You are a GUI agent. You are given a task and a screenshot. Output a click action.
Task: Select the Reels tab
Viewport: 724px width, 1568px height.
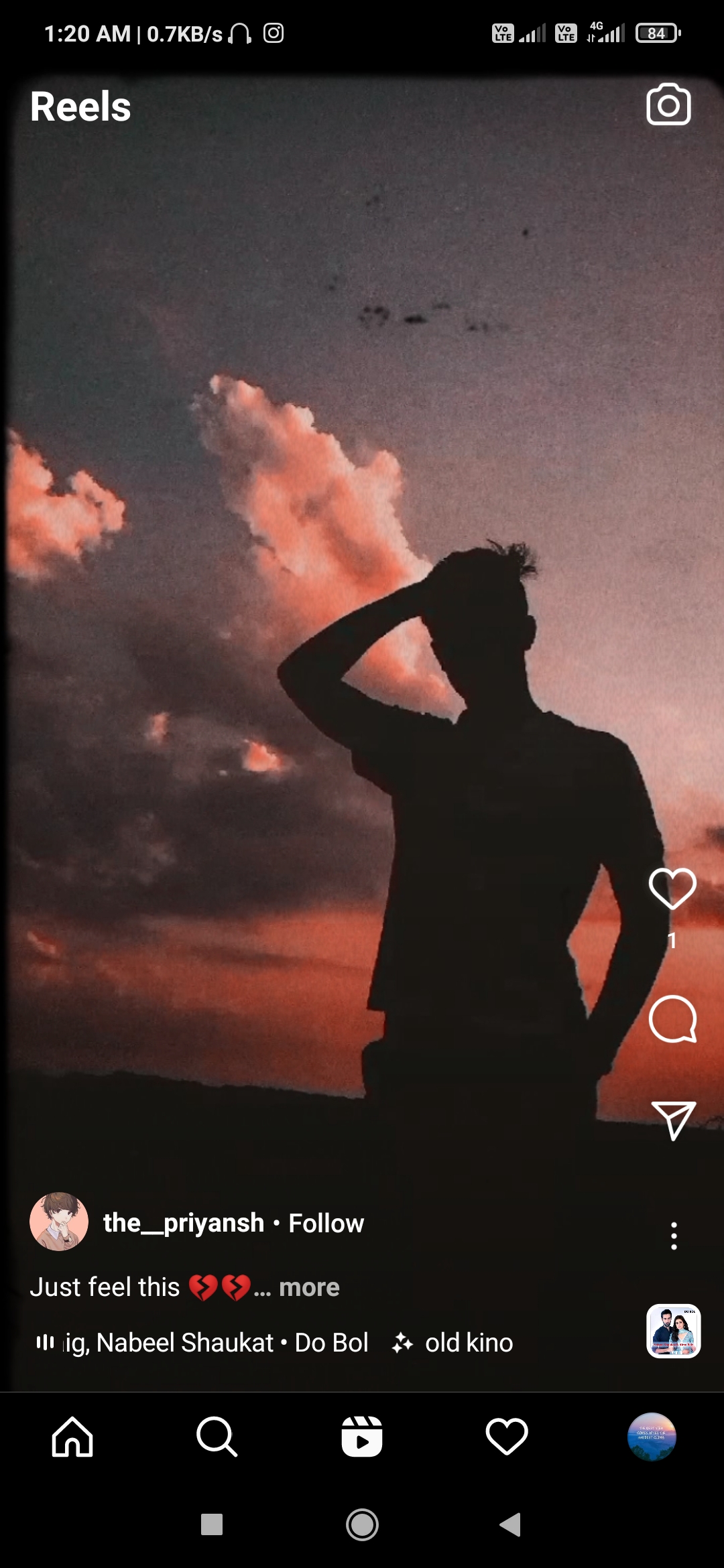(x=362, y=1437)
